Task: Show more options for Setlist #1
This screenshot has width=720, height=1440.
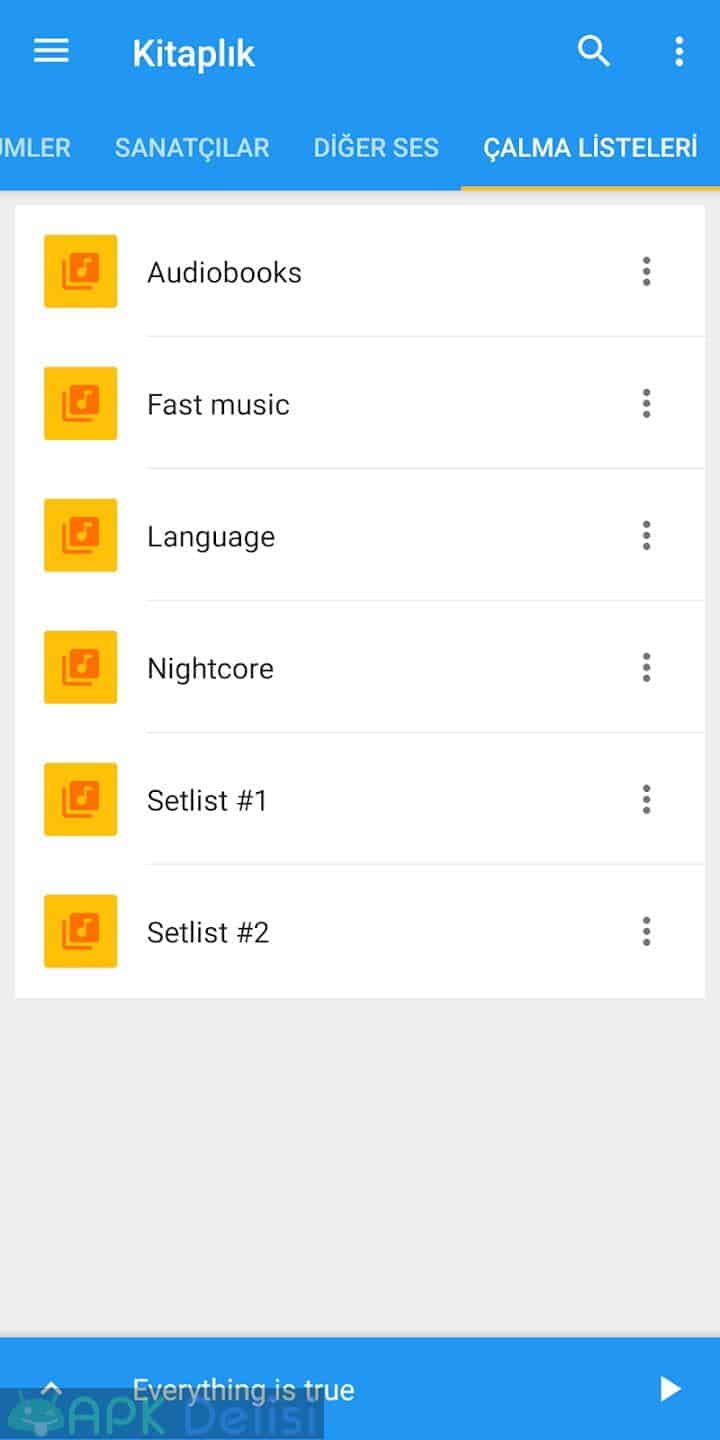Action: (x=647, y=799)
